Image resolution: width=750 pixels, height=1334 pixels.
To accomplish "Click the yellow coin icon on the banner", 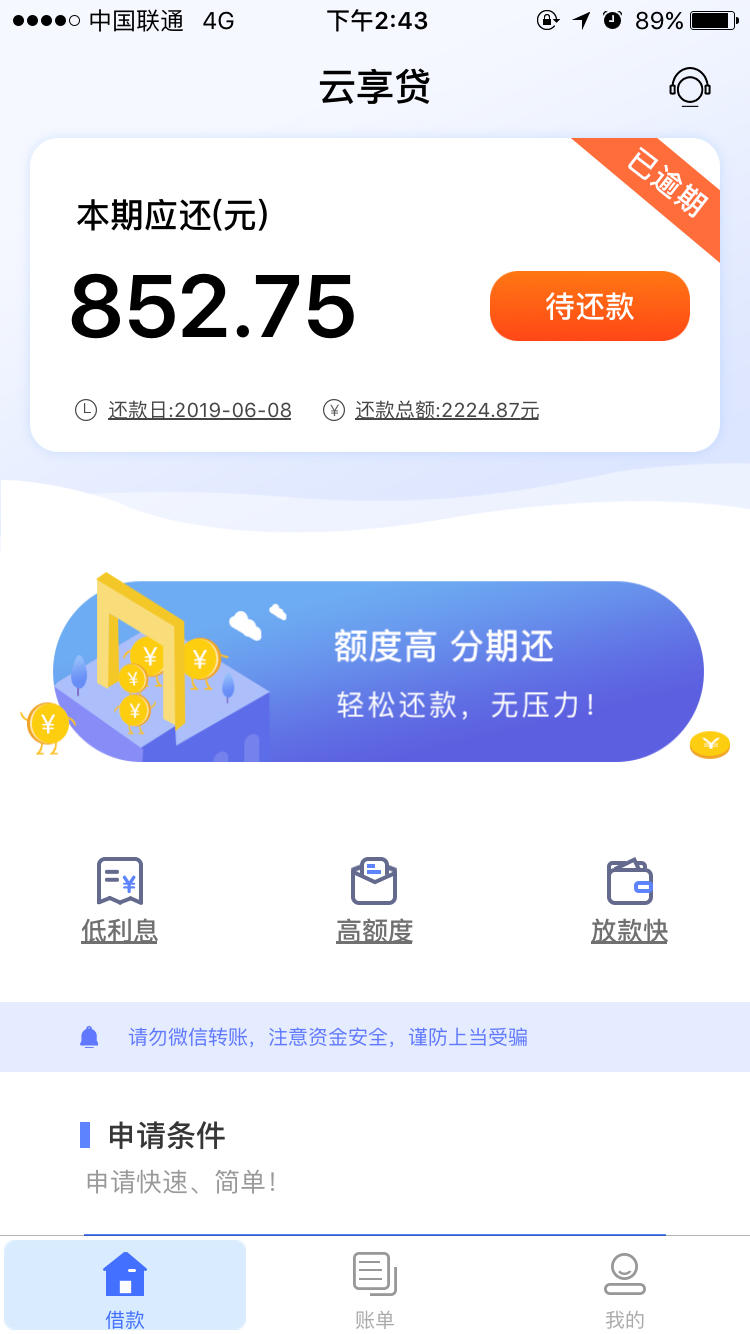I will 709,745.
